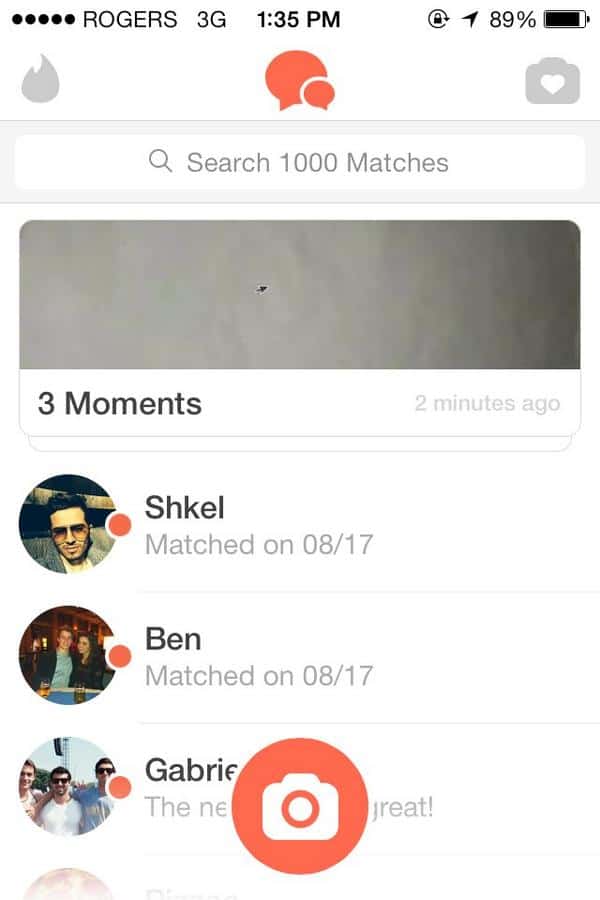
Task: Select the messages chat bubble tab
Action: pyautogui.click(x=299, y=80)
